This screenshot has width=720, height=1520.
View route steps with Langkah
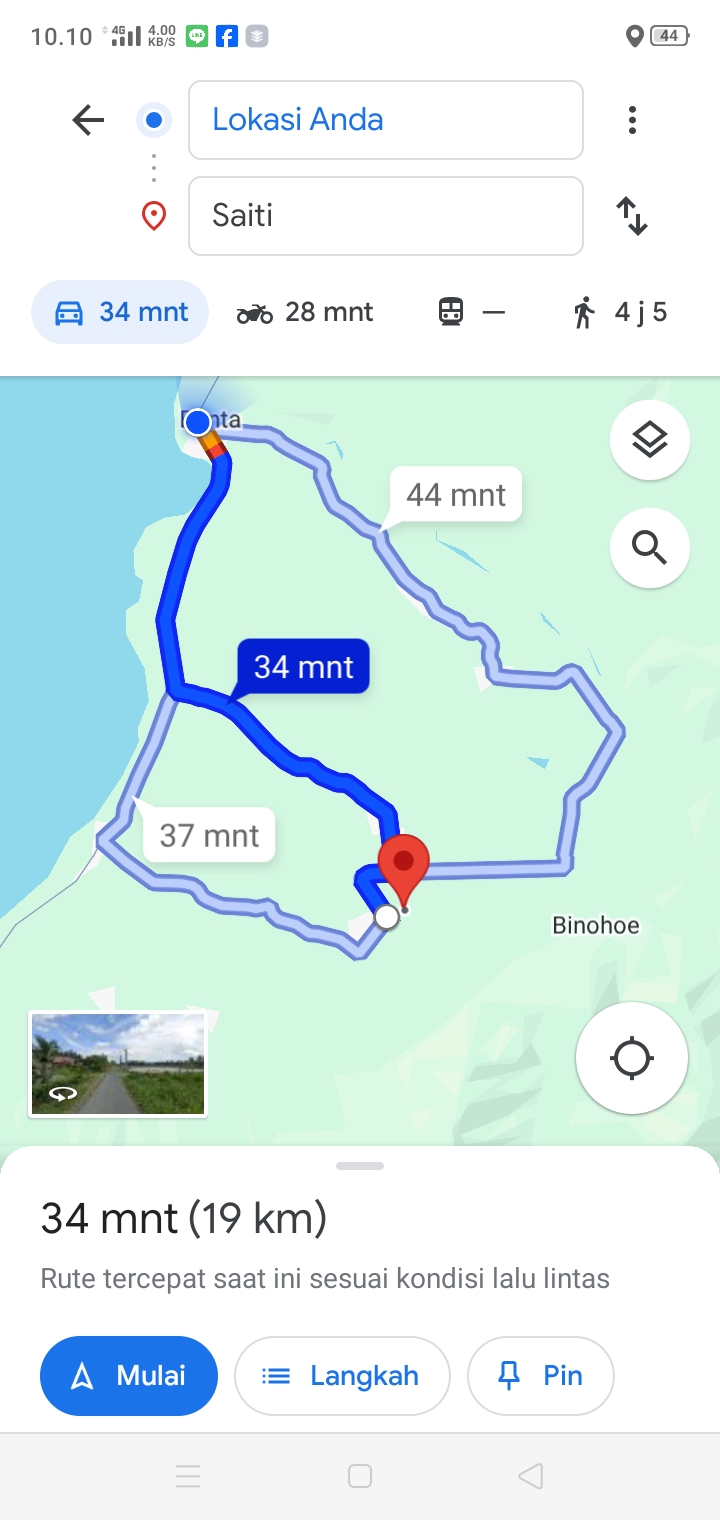(x=342, y=1376)
